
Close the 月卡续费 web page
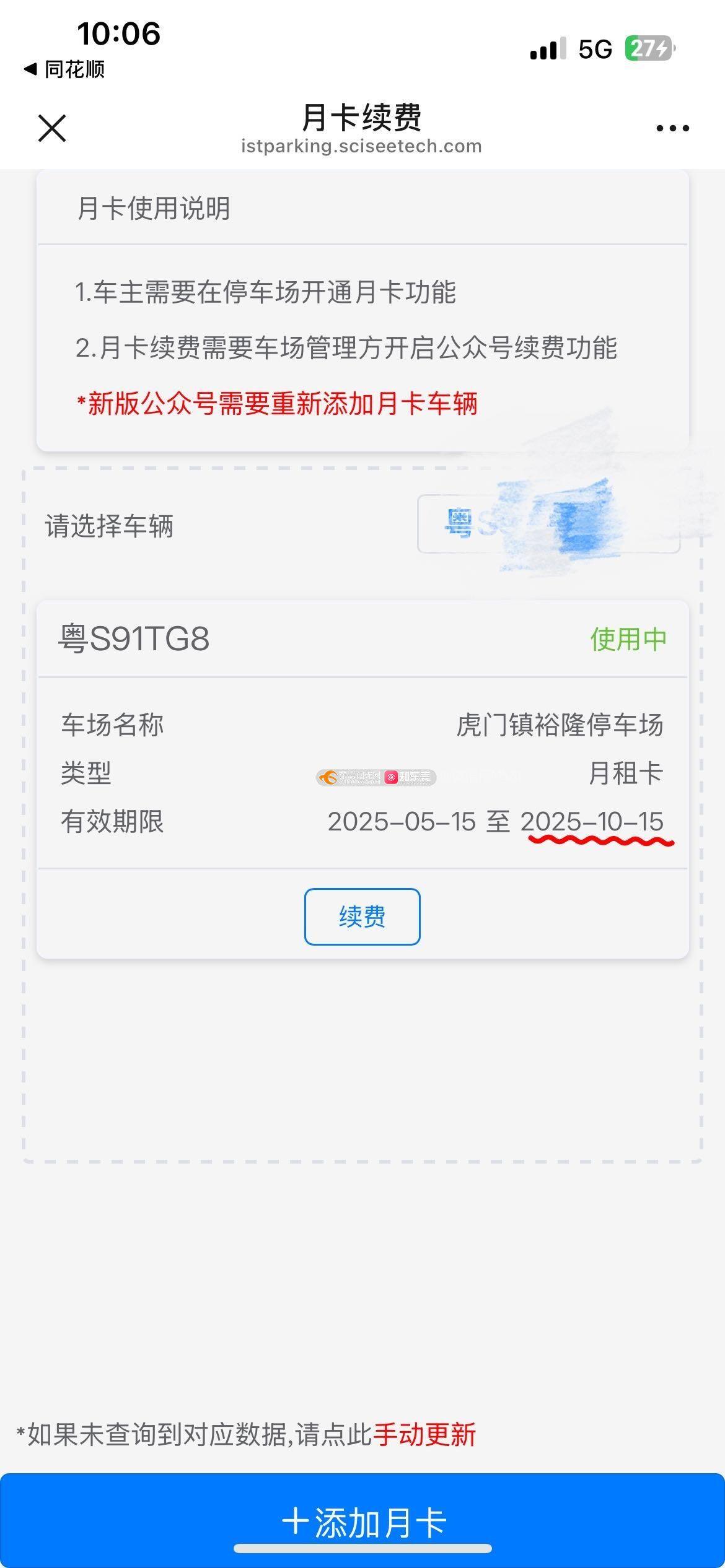pos(52,128)
